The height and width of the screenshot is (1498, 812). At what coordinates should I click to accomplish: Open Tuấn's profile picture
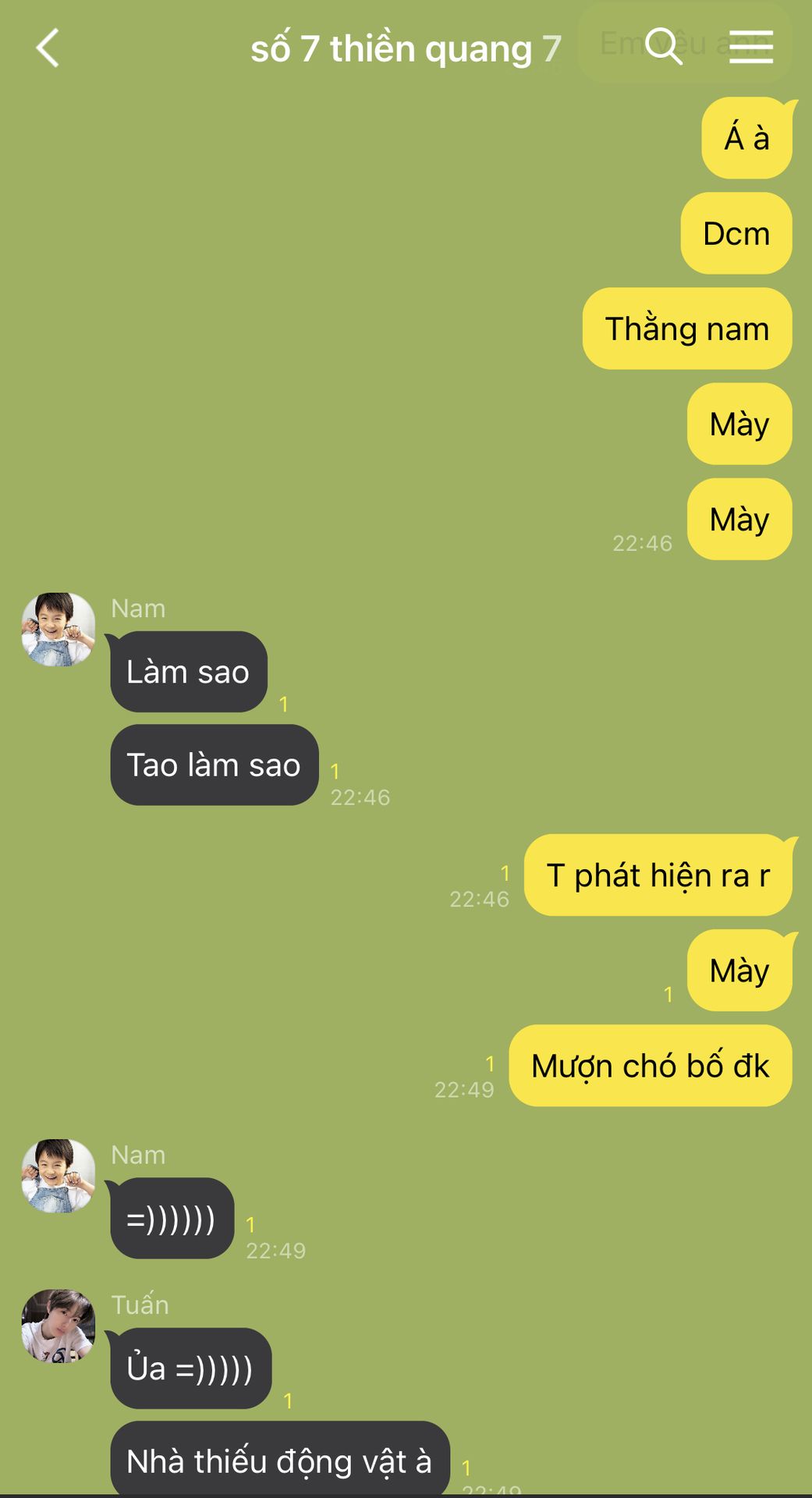click(x=59, y=1326)
